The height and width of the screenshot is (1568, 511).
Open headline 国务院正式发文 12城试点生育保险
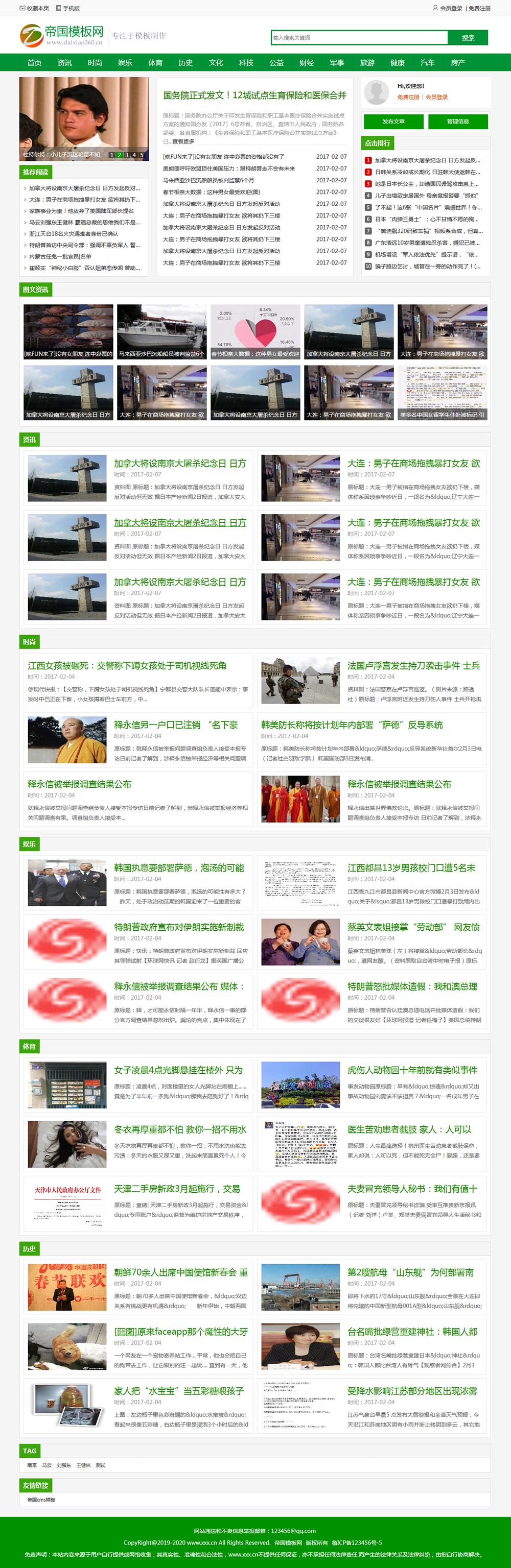coord(254,95)
